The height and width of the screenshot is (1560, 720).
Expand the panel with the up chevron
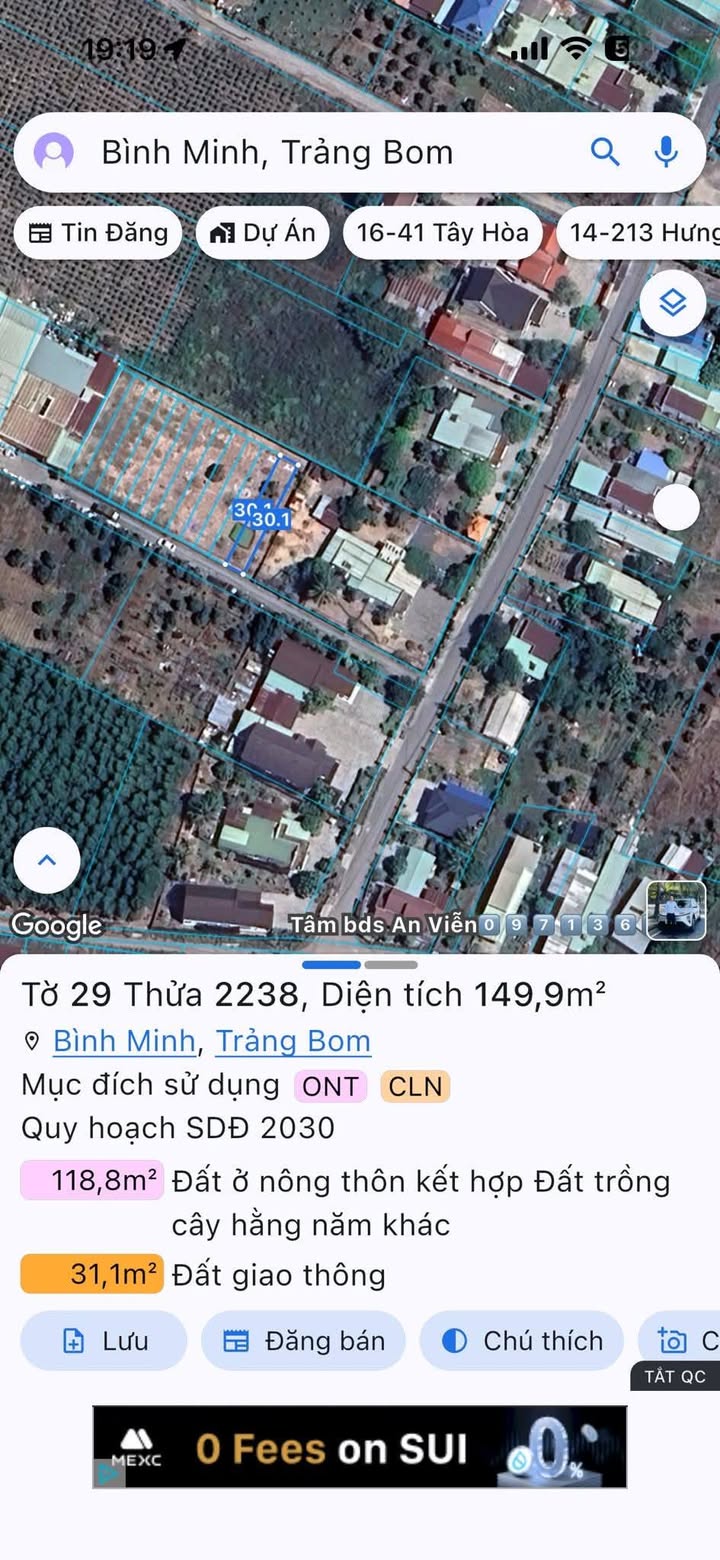47,860
